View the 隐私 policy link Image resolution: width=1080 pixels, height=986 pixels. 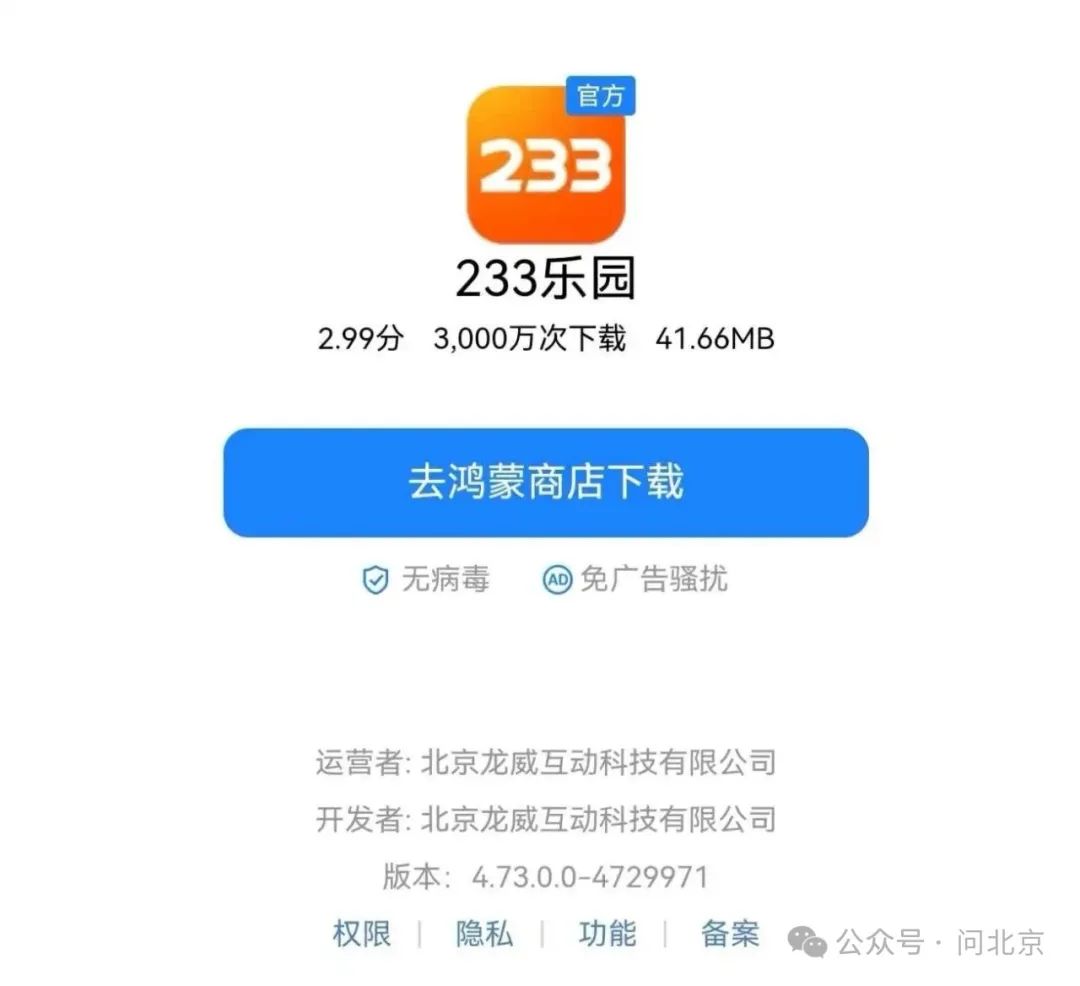(x=484, y=934)
